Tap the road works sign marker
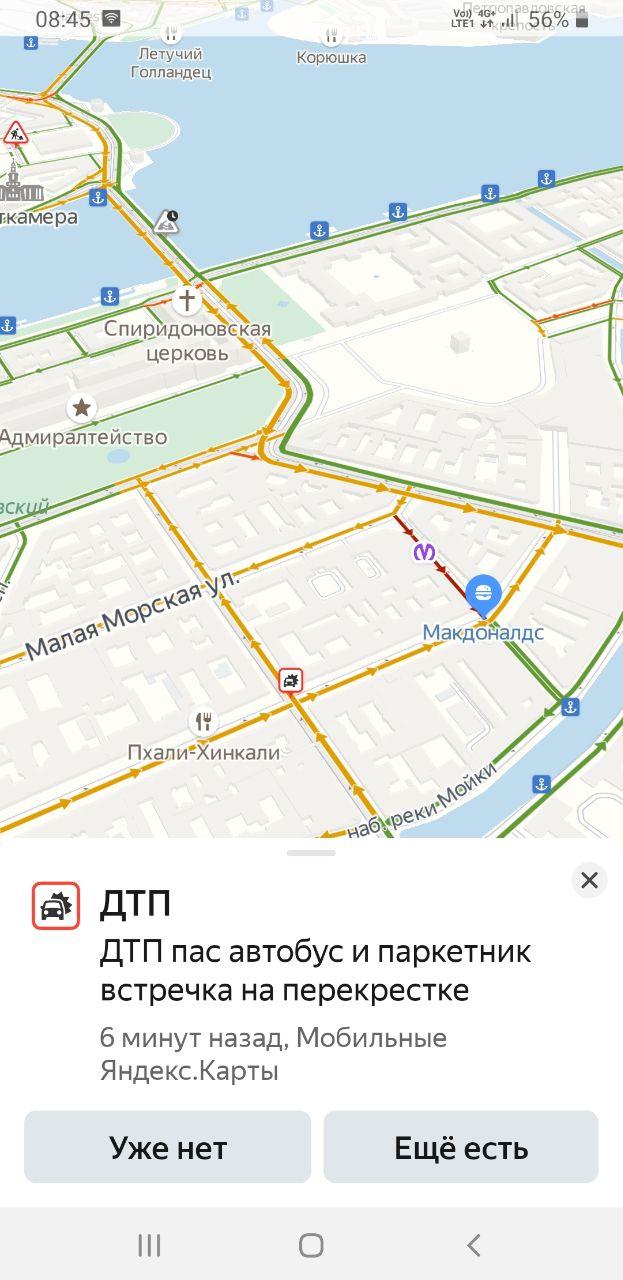Viewport: 623px width, 1280px height. click(x=15, y=132)
